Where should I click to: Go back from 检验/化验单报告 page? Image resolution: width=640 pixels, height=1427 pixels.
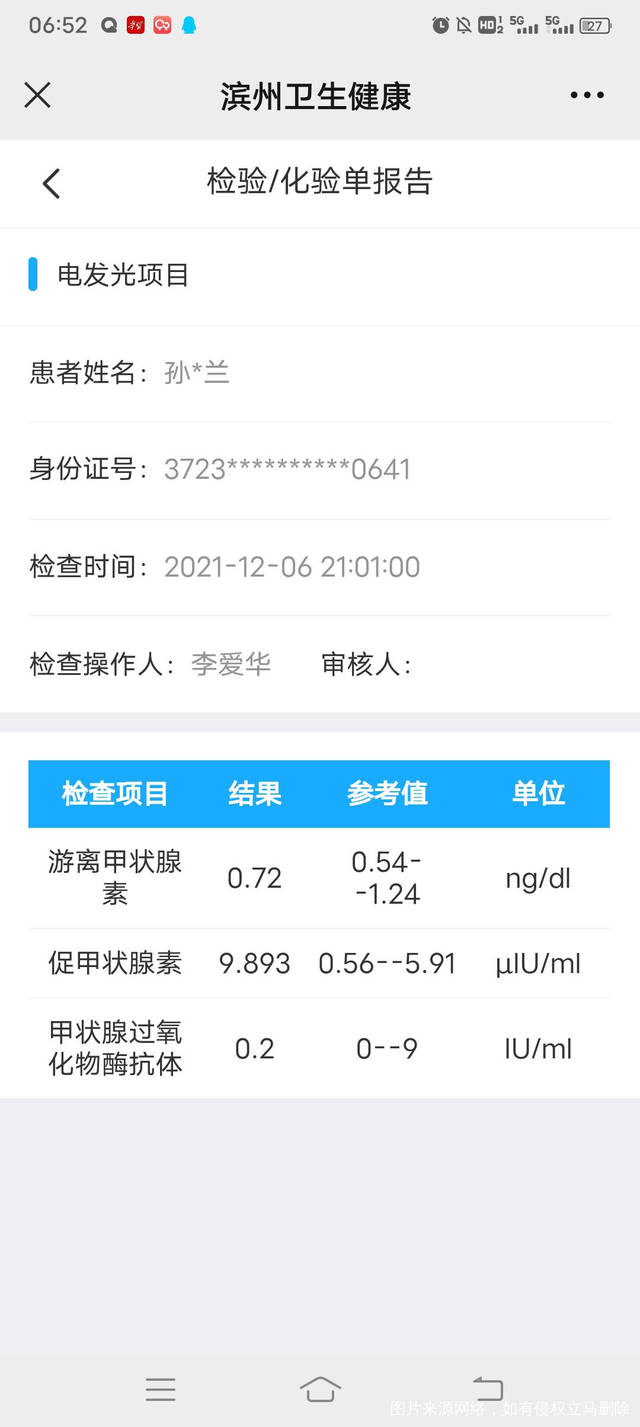point(52,183)
